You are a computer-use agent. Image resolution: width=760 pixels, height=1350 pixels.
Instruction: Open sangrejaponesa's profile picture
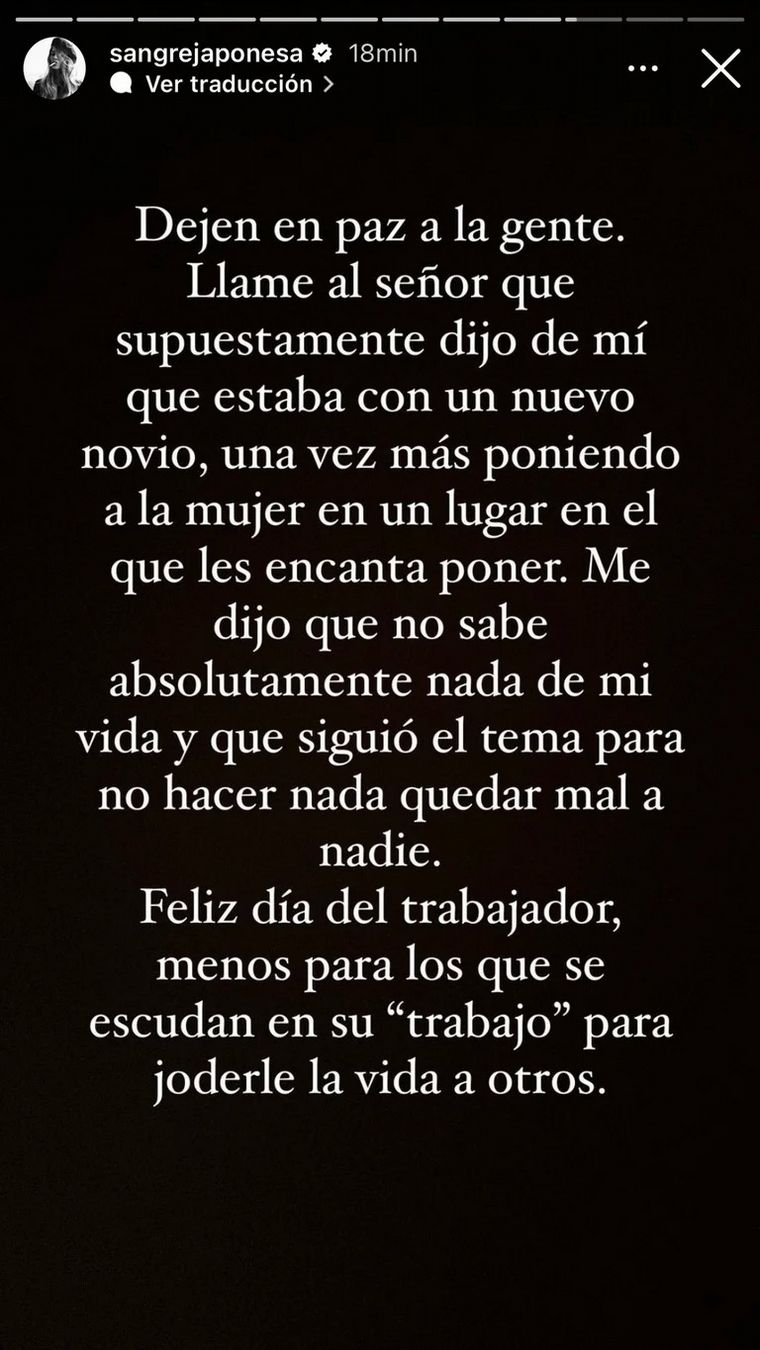click(x=54, y=69)
